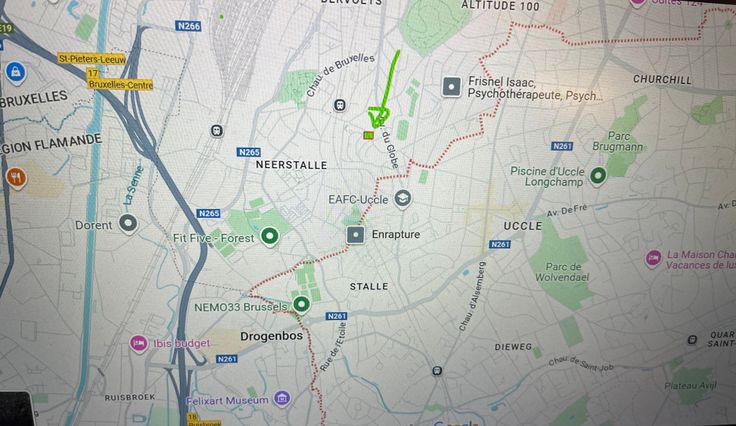Open the Enrapture place marker
The height and width of the screenshot is (426, 736).
point(356,235)
